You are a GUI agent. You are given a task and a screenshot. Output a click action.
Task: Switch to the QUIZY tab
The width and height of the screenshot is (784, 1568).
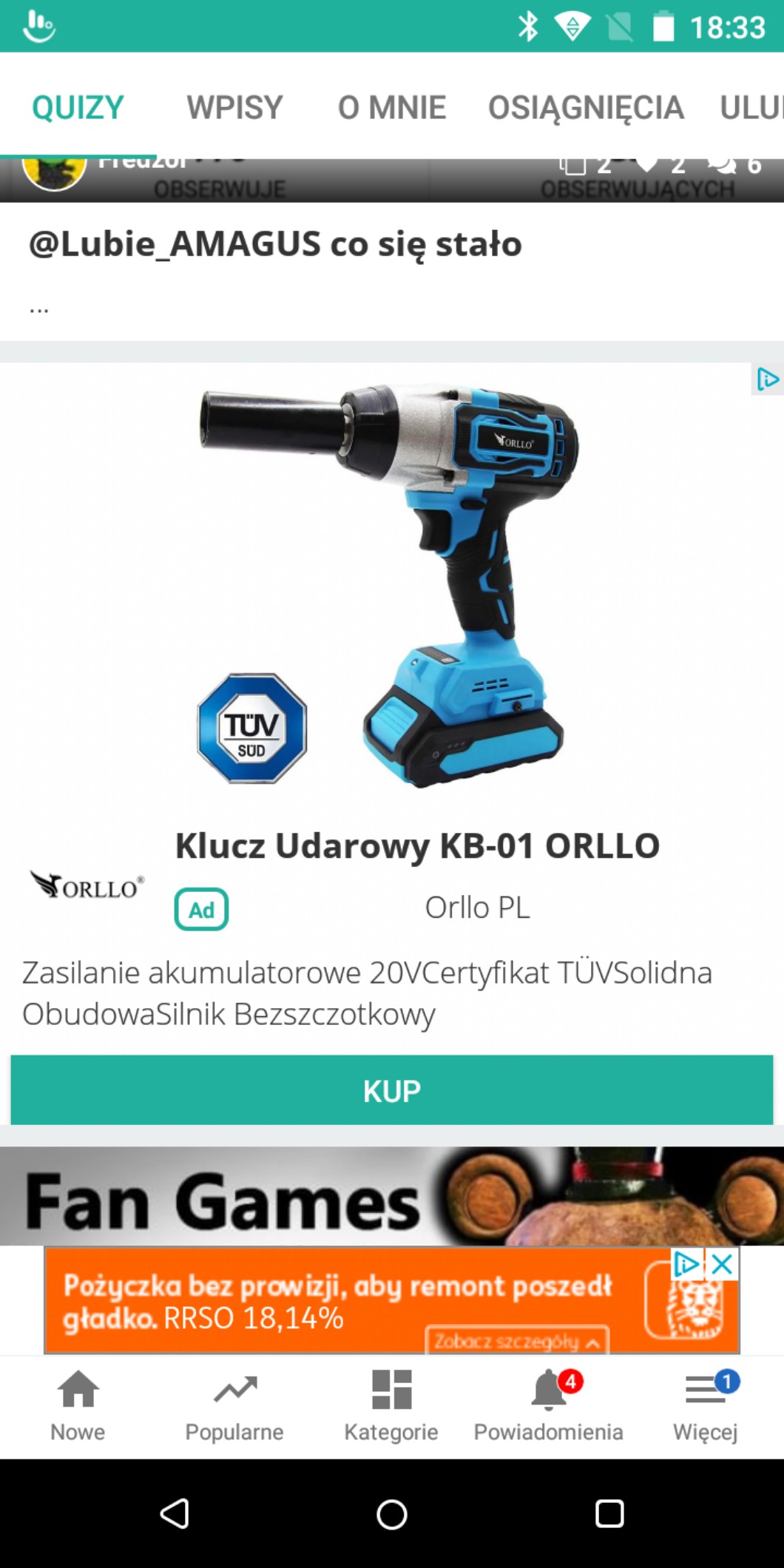[x=78, y=107]
